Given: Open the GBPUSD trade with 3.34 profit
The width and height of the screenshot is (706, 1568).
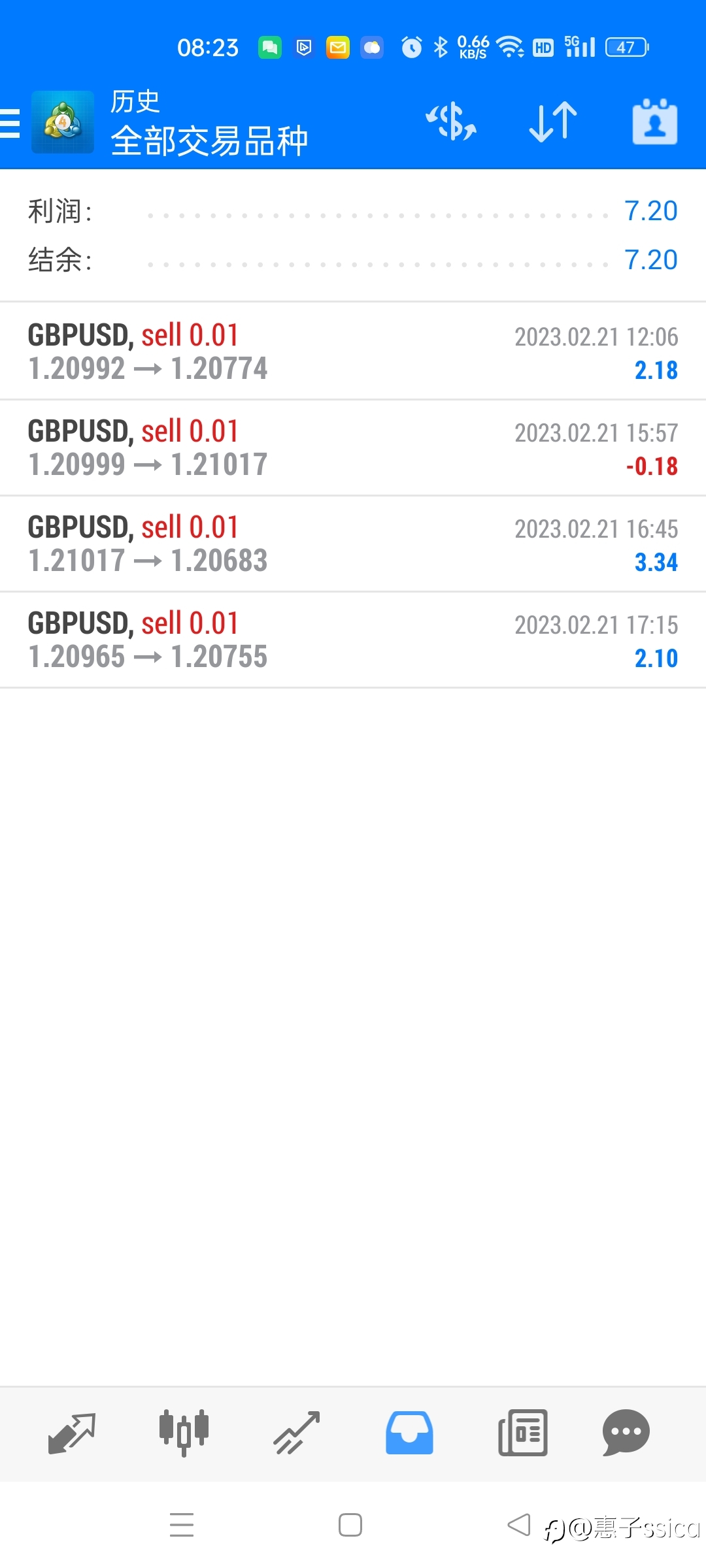Looking at the screenshot, I should point(353,544).
